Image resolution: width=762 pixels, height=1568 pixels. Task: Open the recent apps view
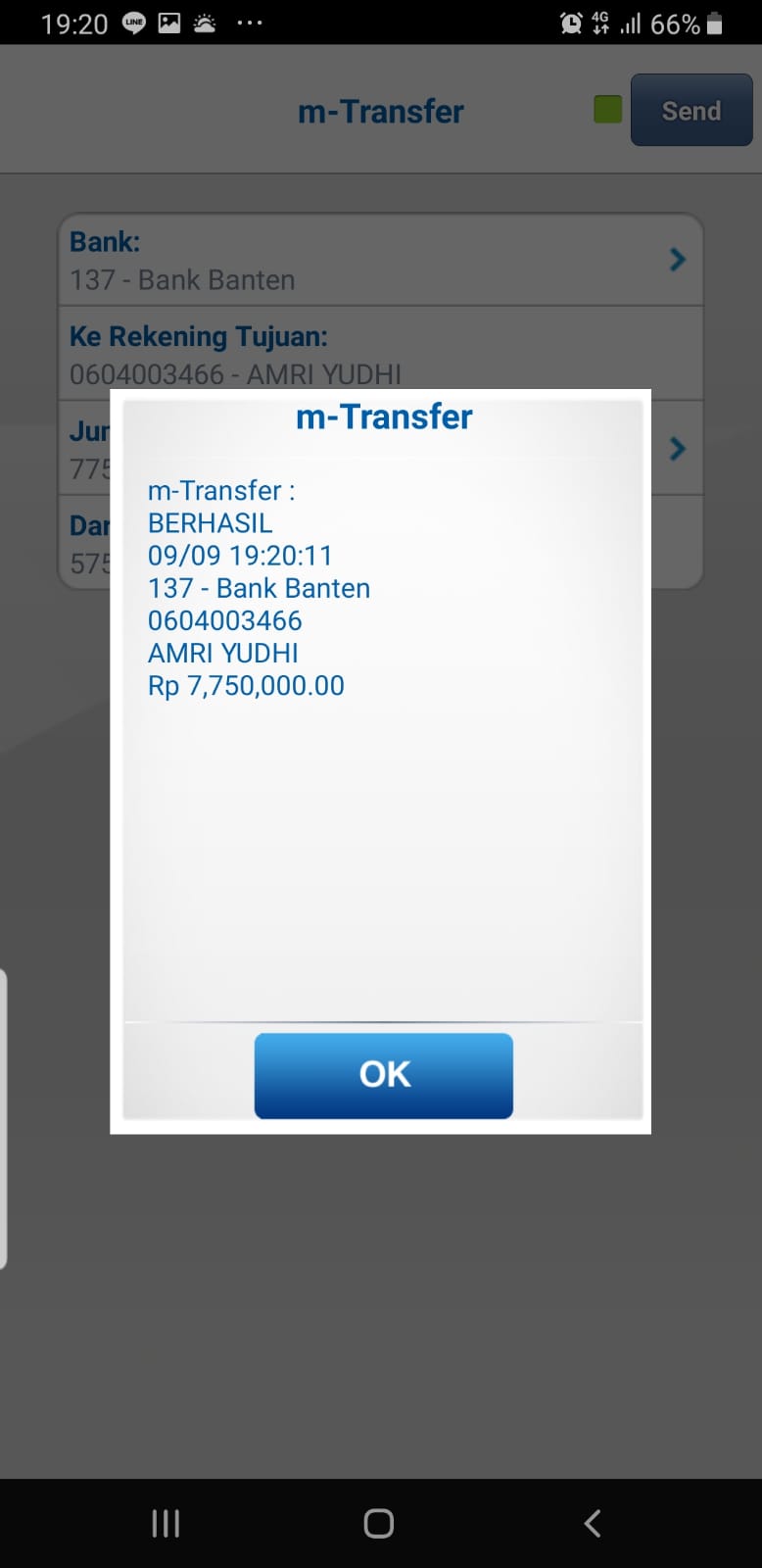166,1522
